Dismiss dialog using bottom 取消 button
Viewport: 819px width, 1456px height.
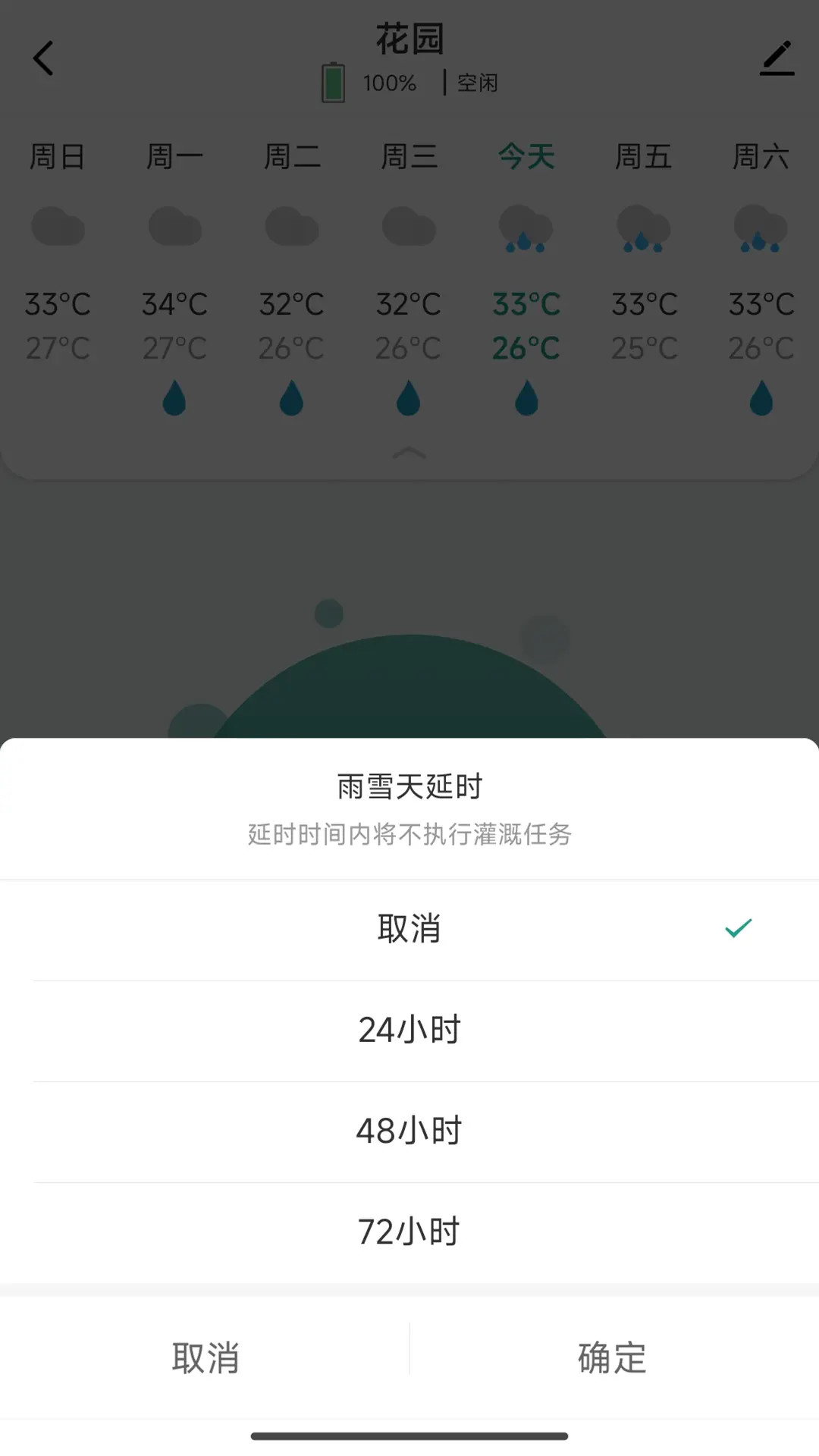205,1360
